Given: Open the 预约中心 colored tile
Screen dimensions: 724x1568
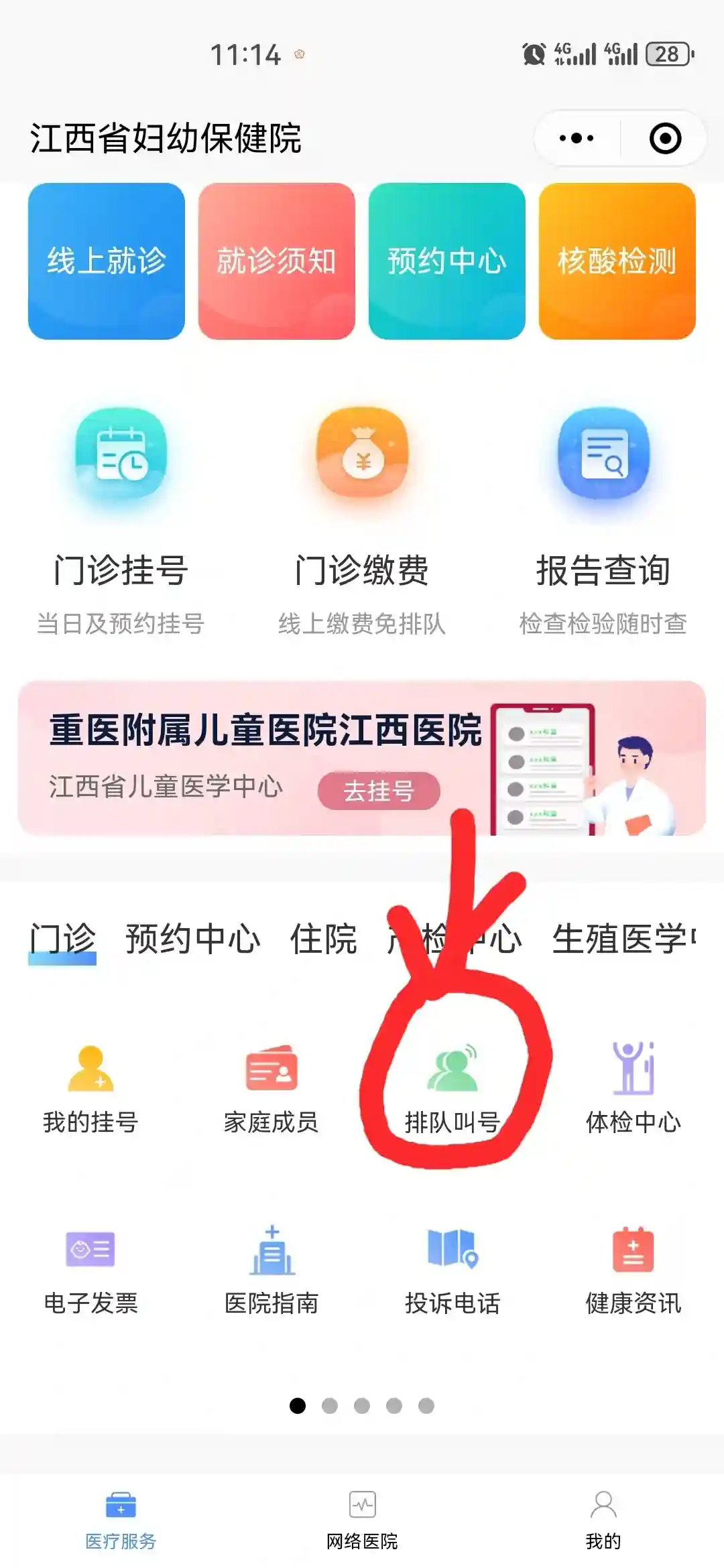Looking at the screenshot, I should coord(446,261).
